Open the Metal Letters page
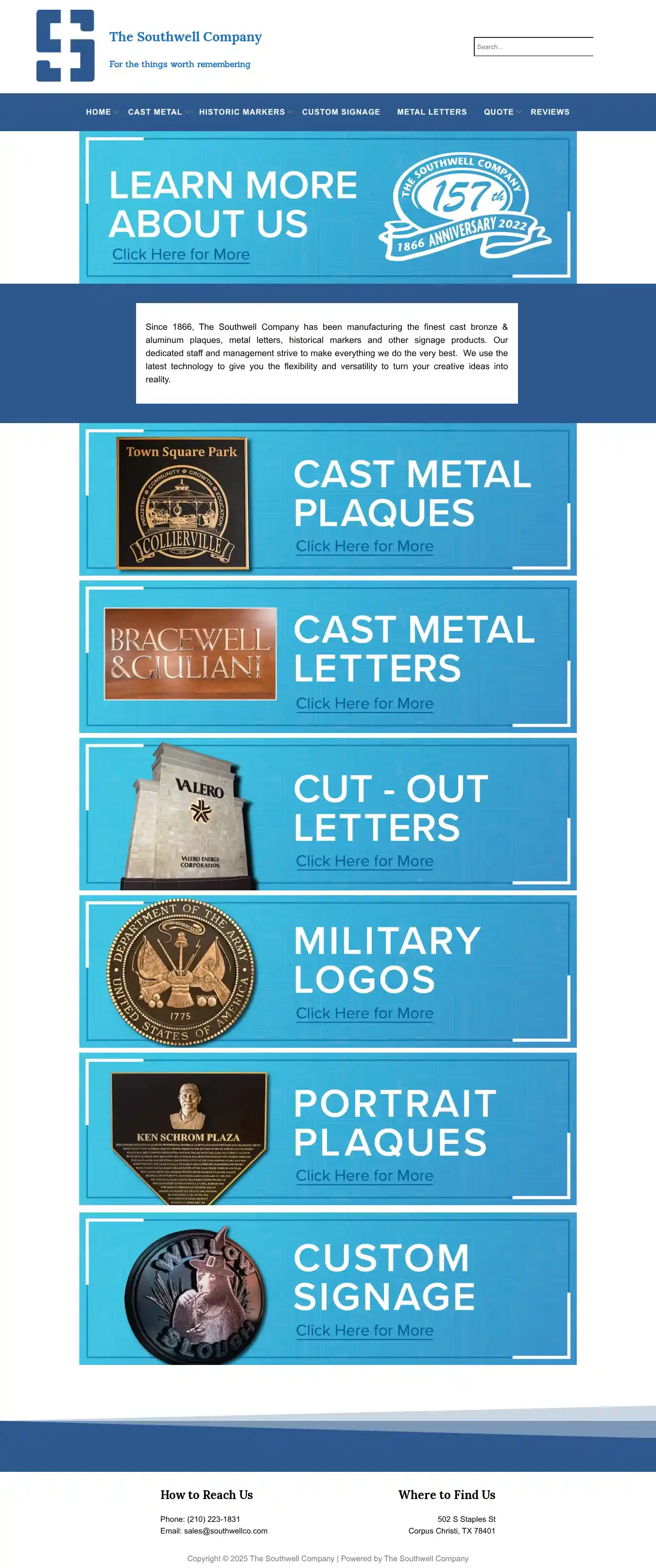 tap(432, 112)
